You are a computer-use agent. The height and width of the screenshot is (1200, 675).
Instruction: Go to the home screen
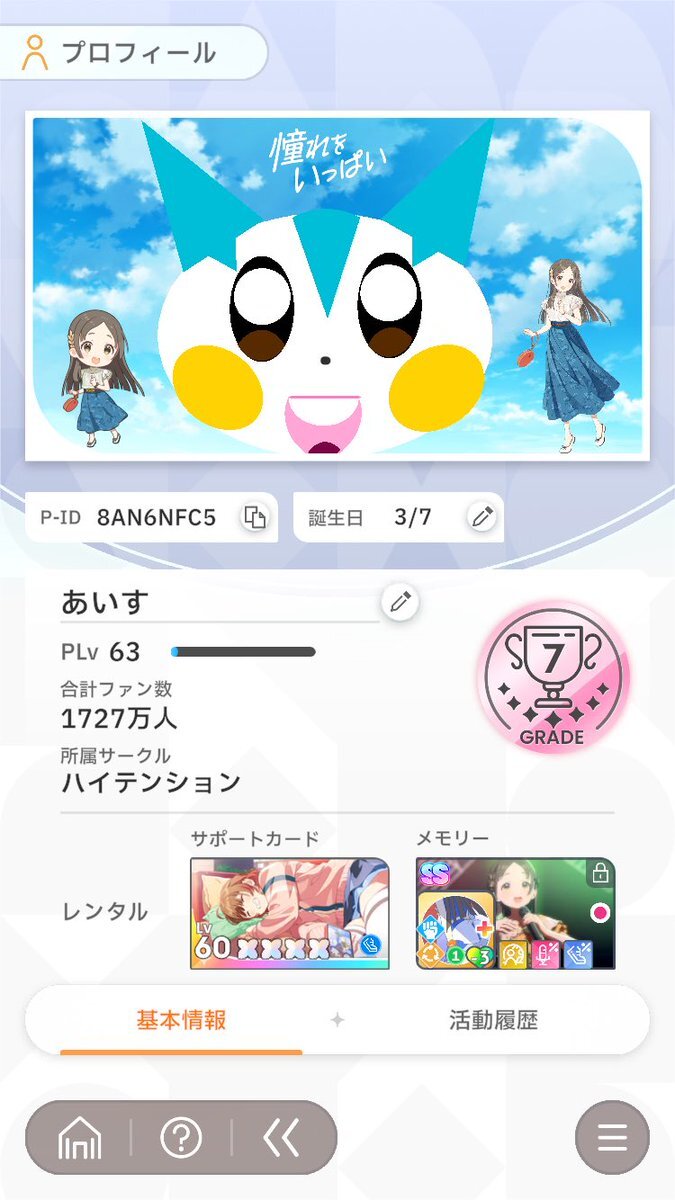[81, 1138]
